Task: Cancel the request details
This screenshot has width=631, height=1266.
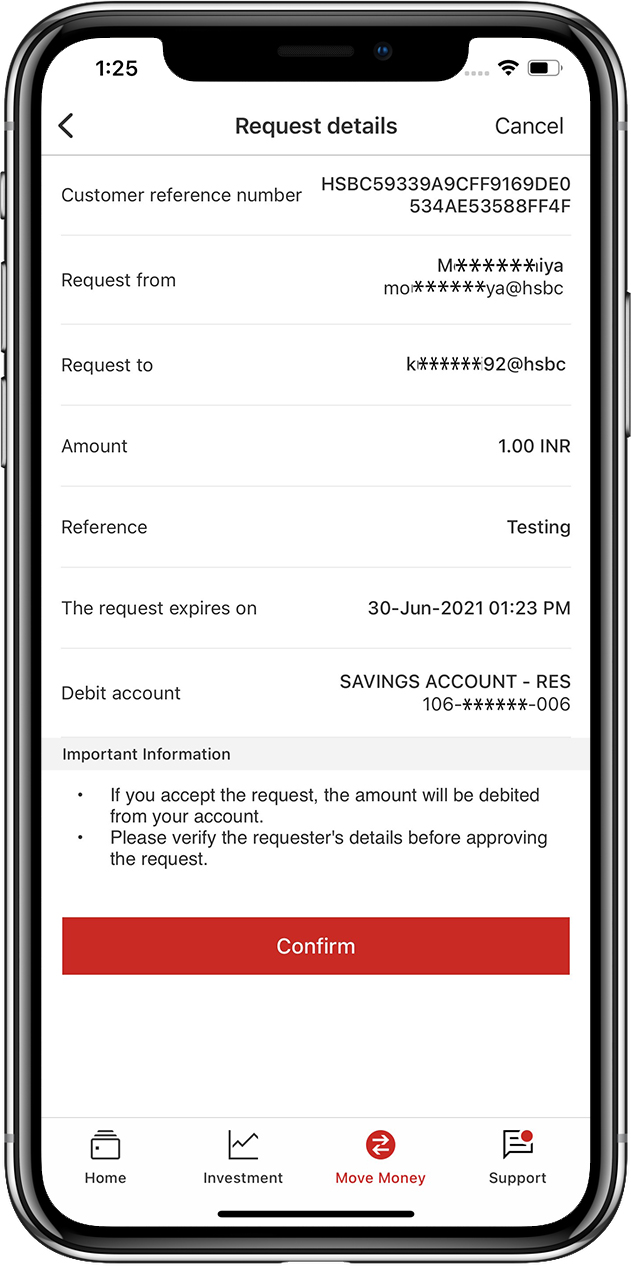Action: pos(529,126)
